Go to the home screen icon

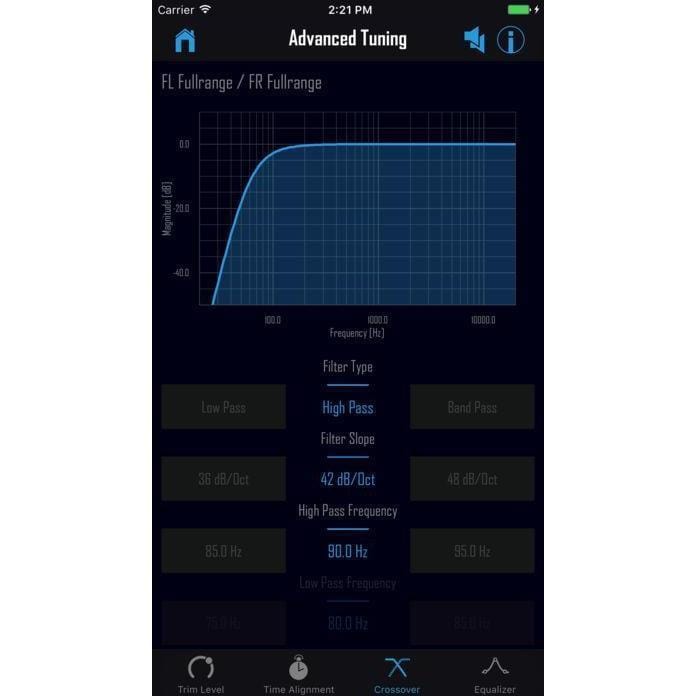[x=185, y=40]
